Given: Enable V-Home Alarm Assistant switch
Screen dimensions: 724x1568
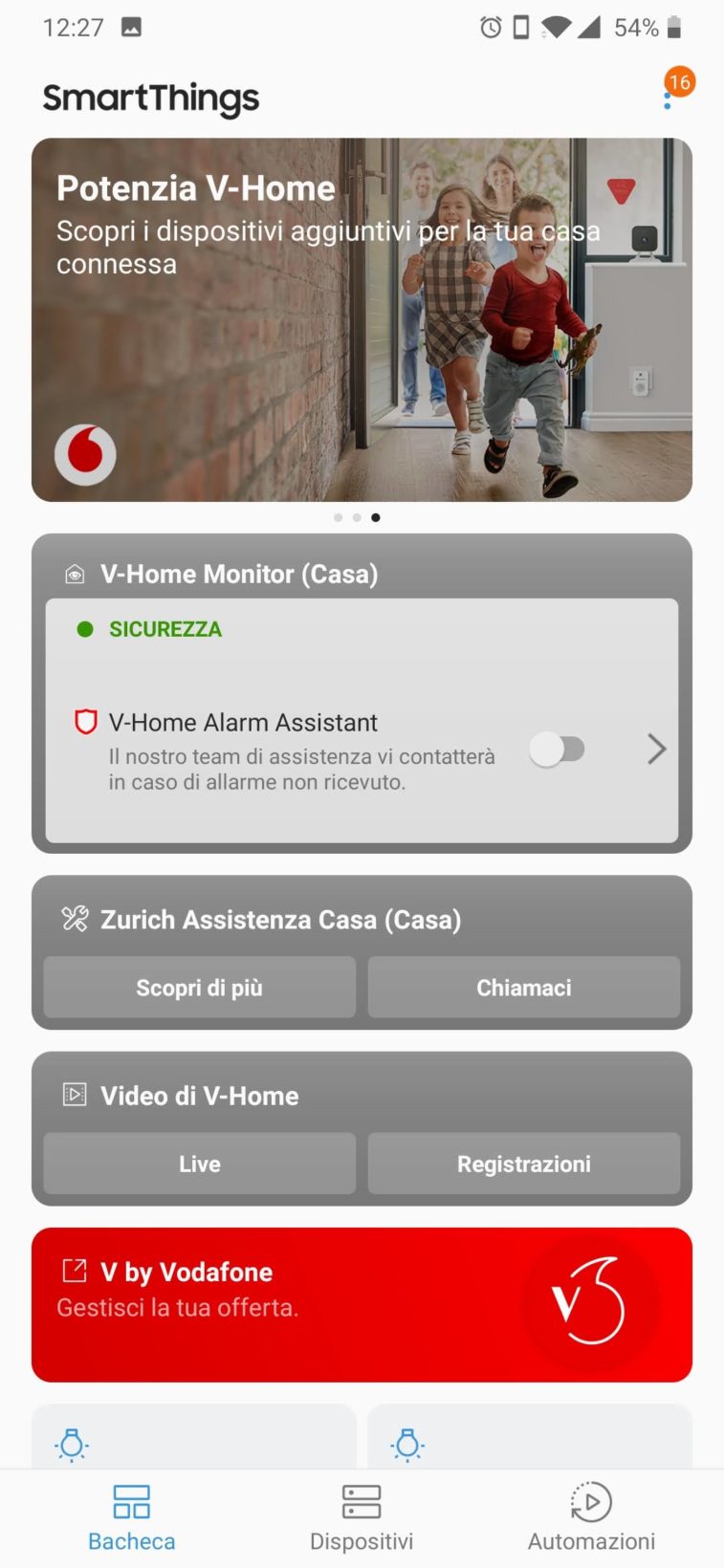Looking at the screenshot, I should pyautogui.click(x=558, y=749).
